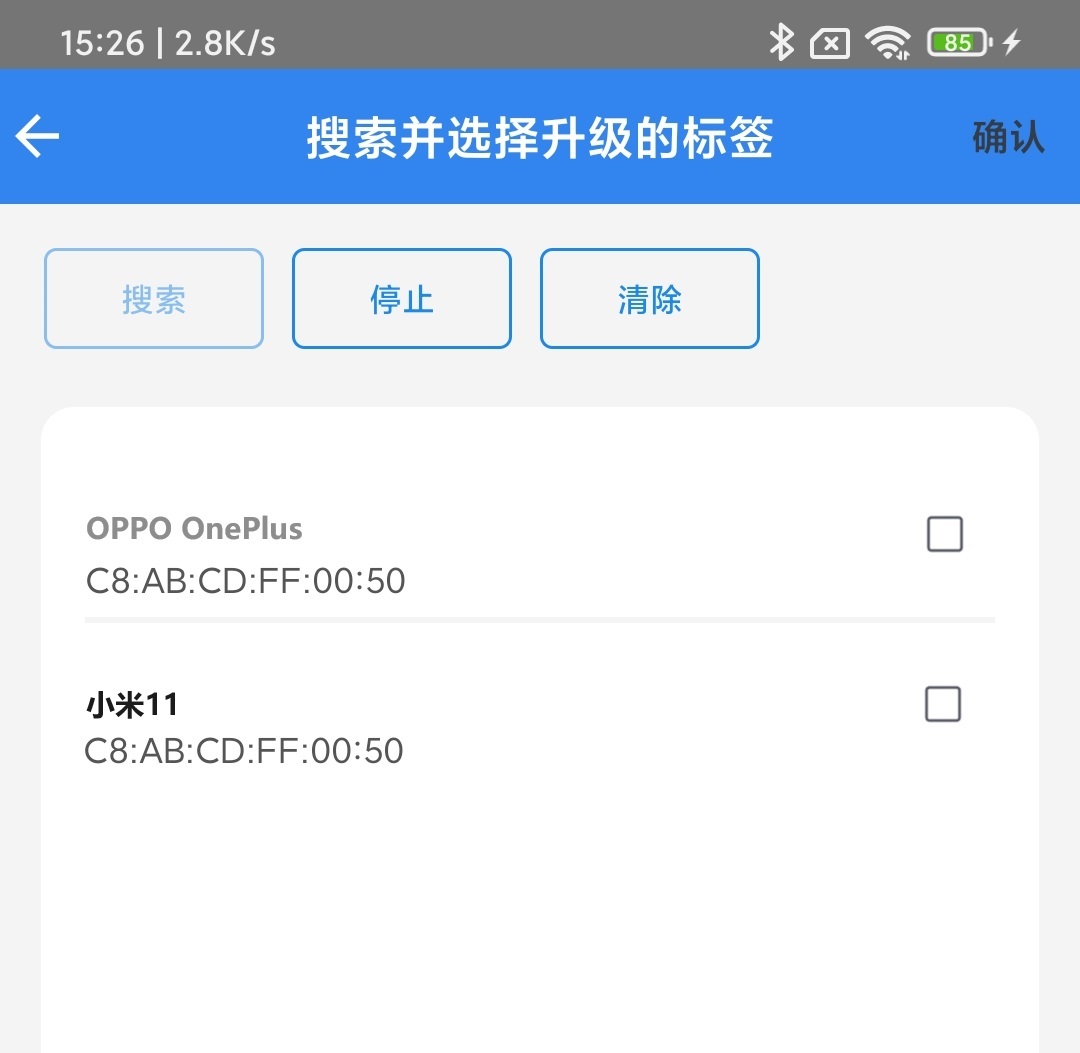The height and width of the screenshot is (1053, 1080).
Task: Clear the device list with 清除
Action: pos(650,299)
